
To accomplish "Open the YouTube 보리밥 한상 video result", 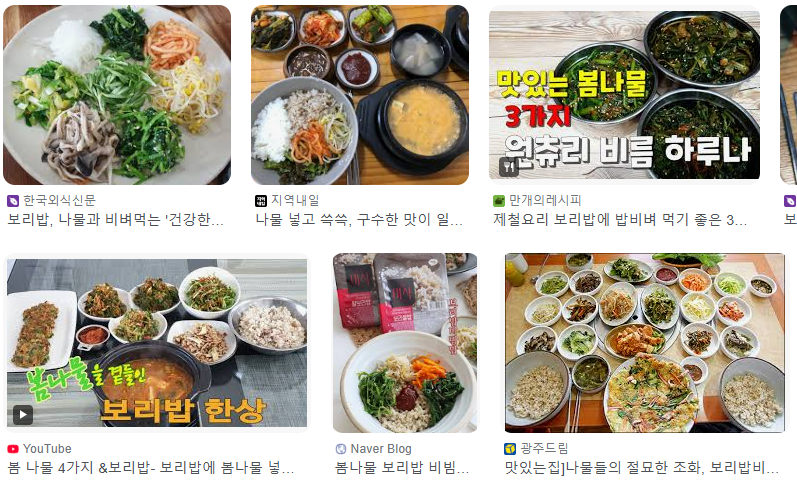I will [157, 343].
